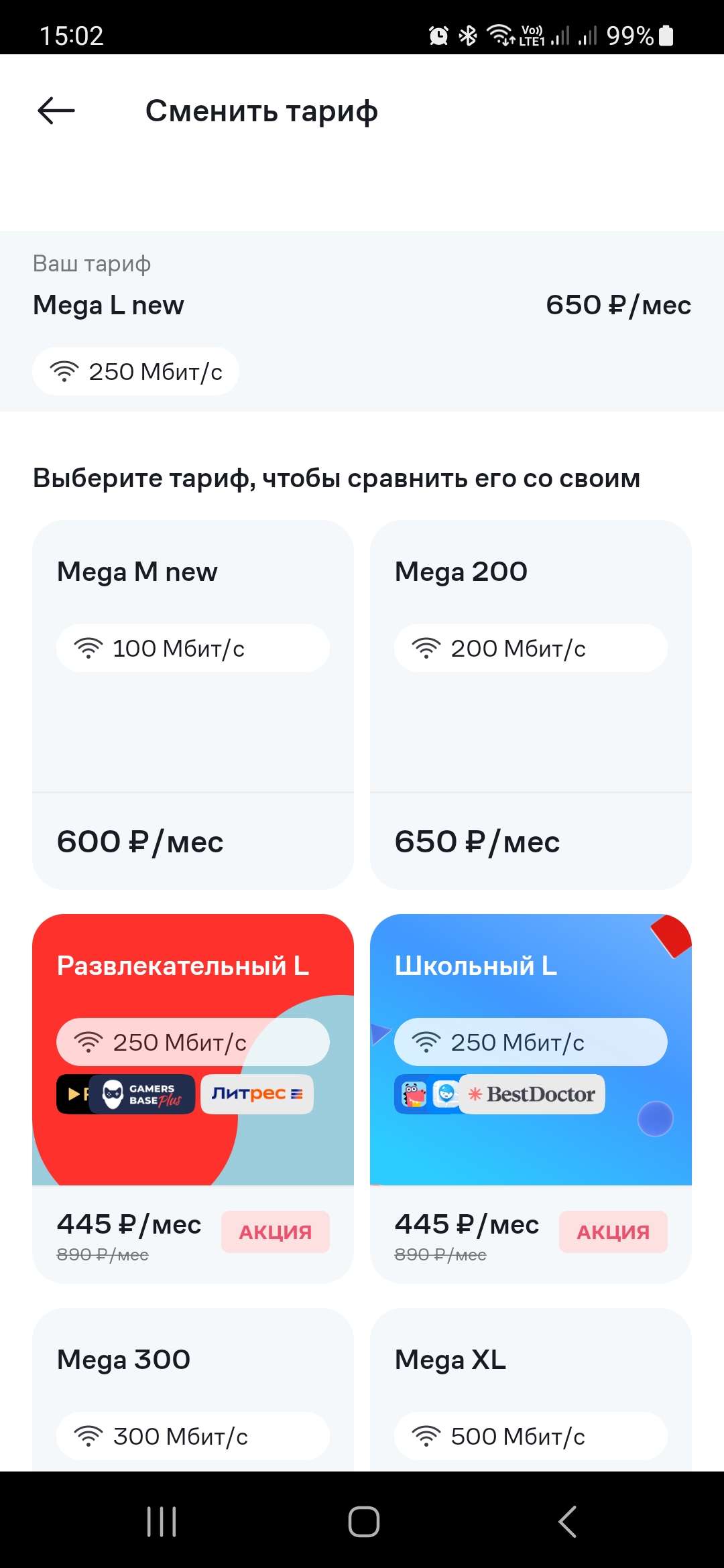Viewport: 724px width, 1568px height.
Task: Compare the Школьный L tariff card
Action: coord(530,1098)
